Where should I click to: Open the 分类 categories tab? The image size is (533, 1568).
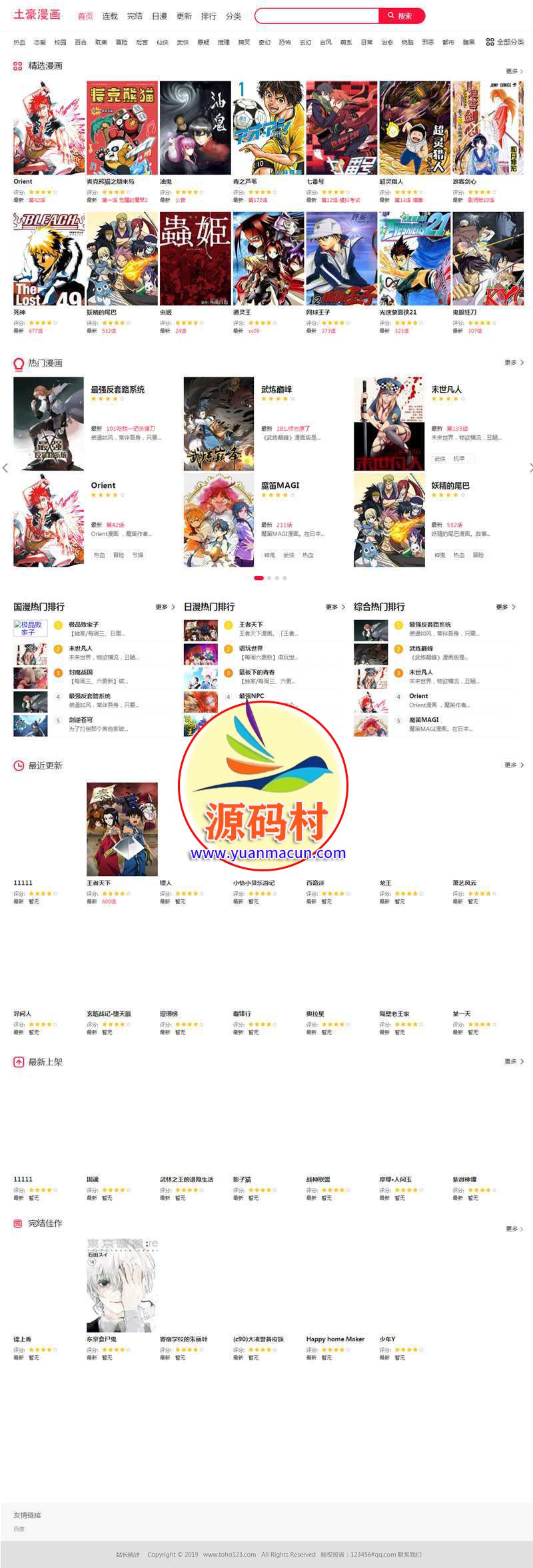click(x=233, y=16)
